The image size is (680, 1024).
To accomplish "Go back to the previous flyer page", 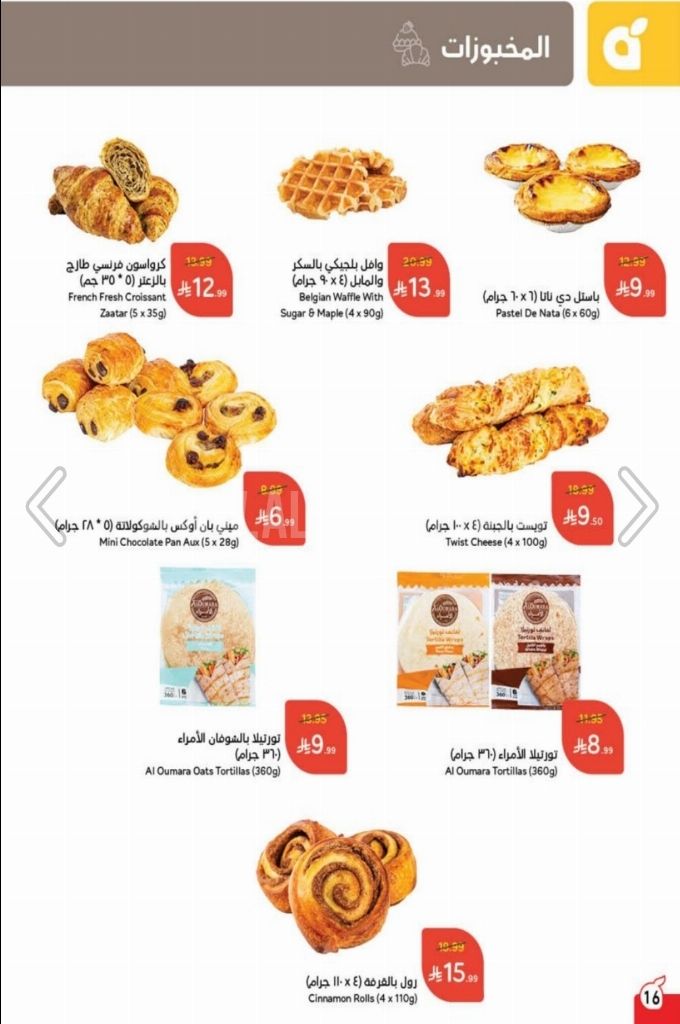I will [46, 506].
